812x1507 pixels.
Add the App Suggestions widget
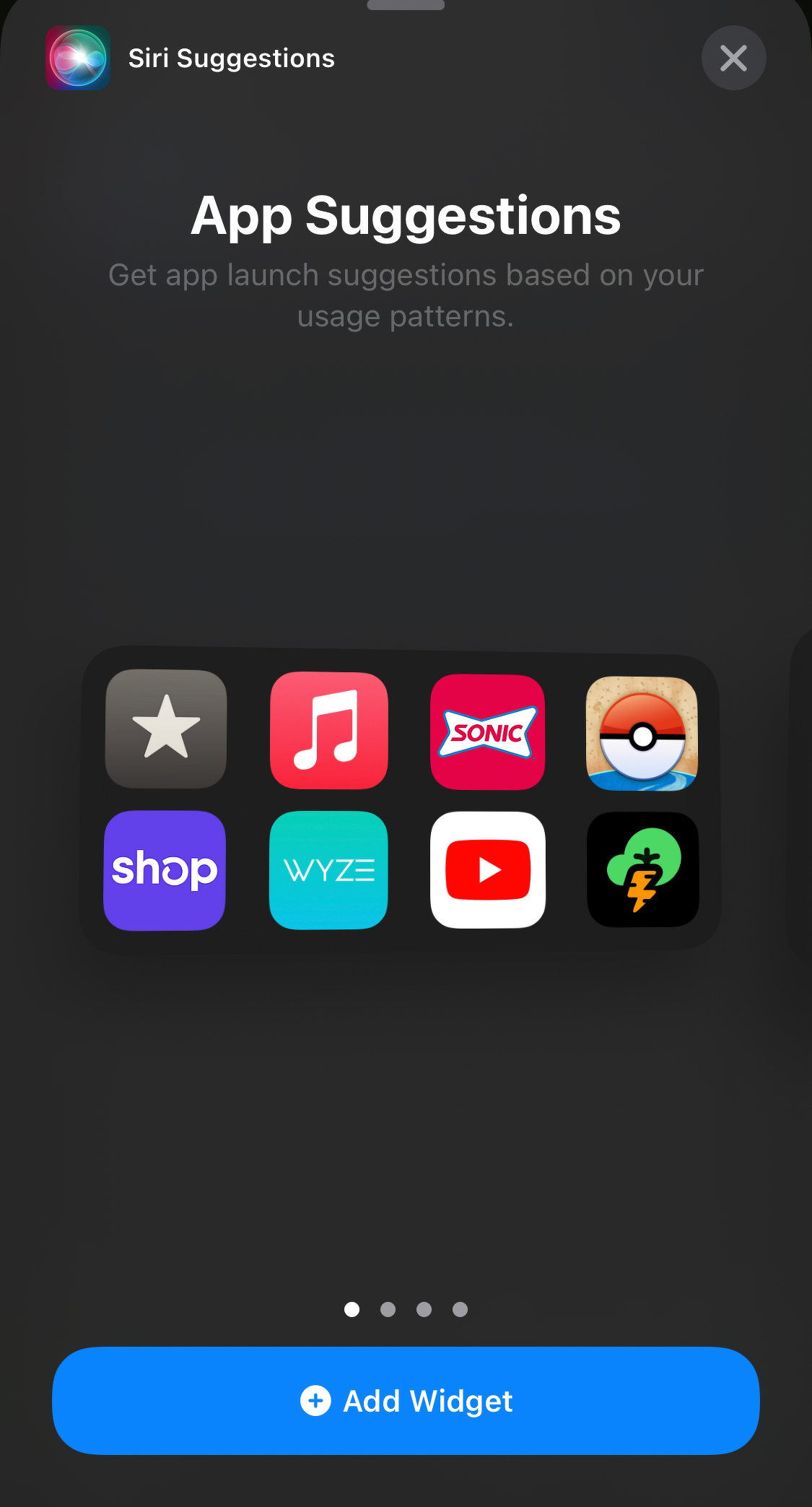tap(406, 1400)
